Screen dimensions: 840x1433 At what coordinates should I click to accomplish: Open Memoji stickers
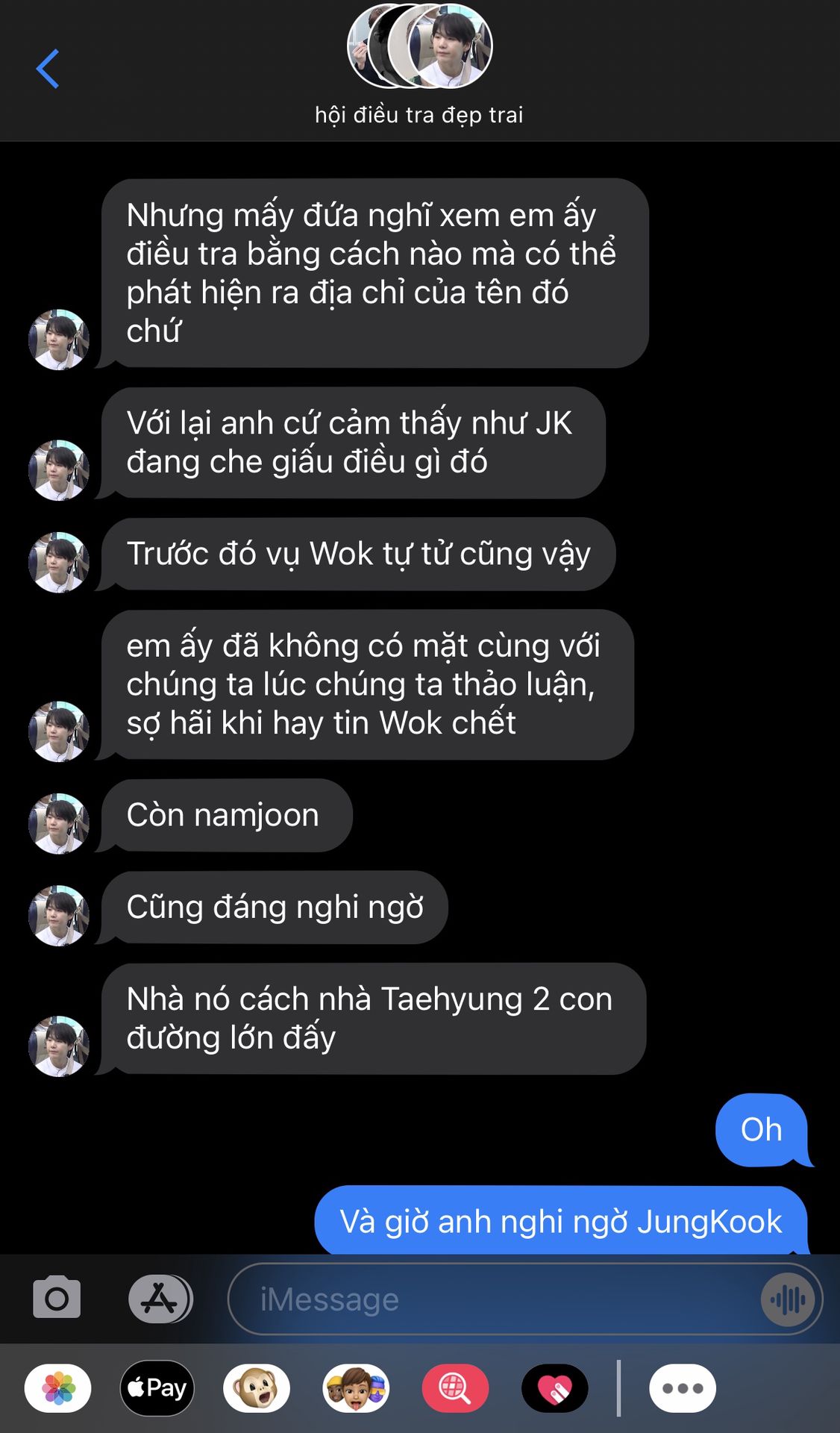356,1388
